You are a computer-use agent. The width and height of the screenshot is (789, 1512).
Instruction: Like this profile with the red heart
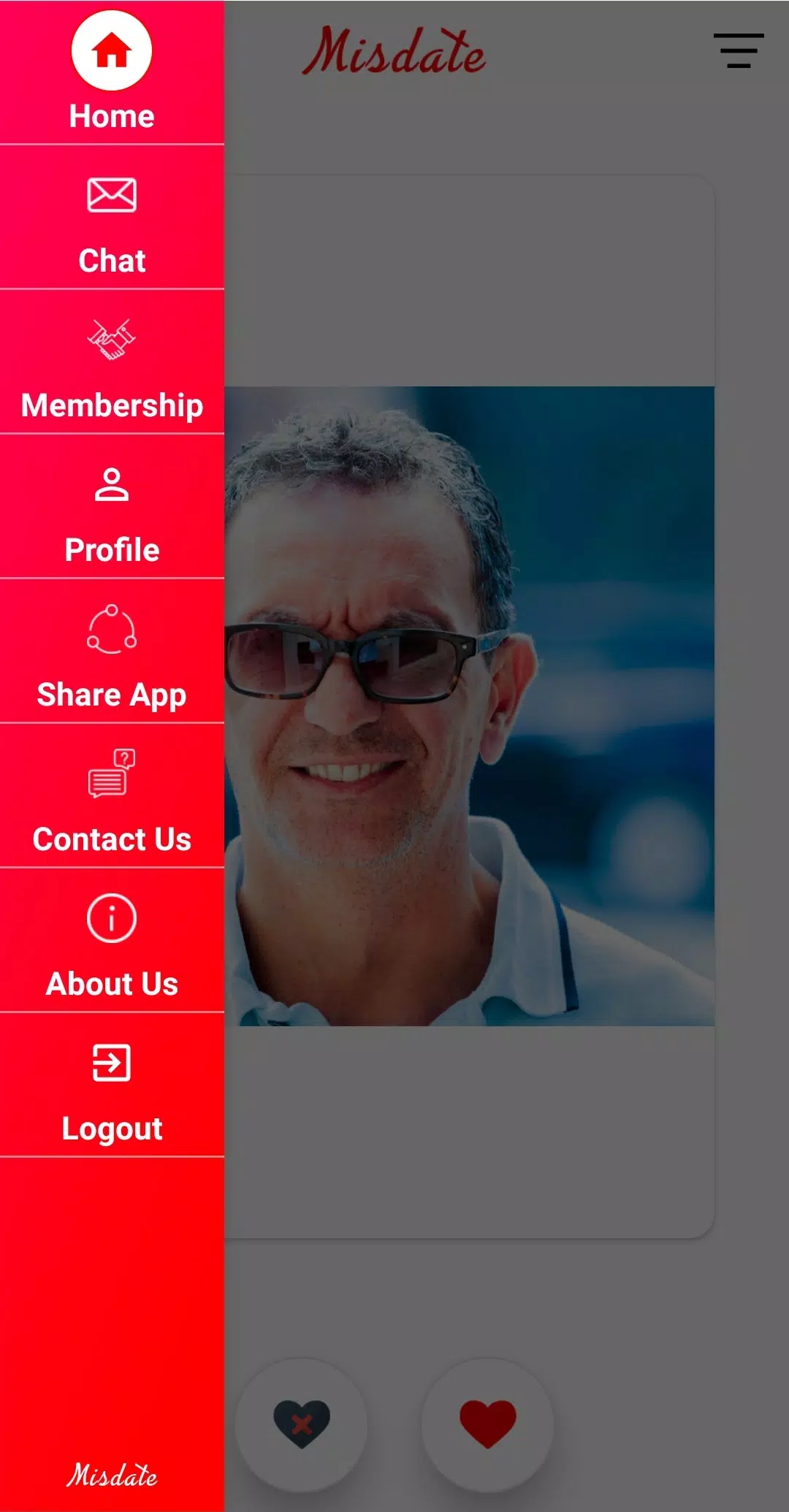[x=487, y=1423]
